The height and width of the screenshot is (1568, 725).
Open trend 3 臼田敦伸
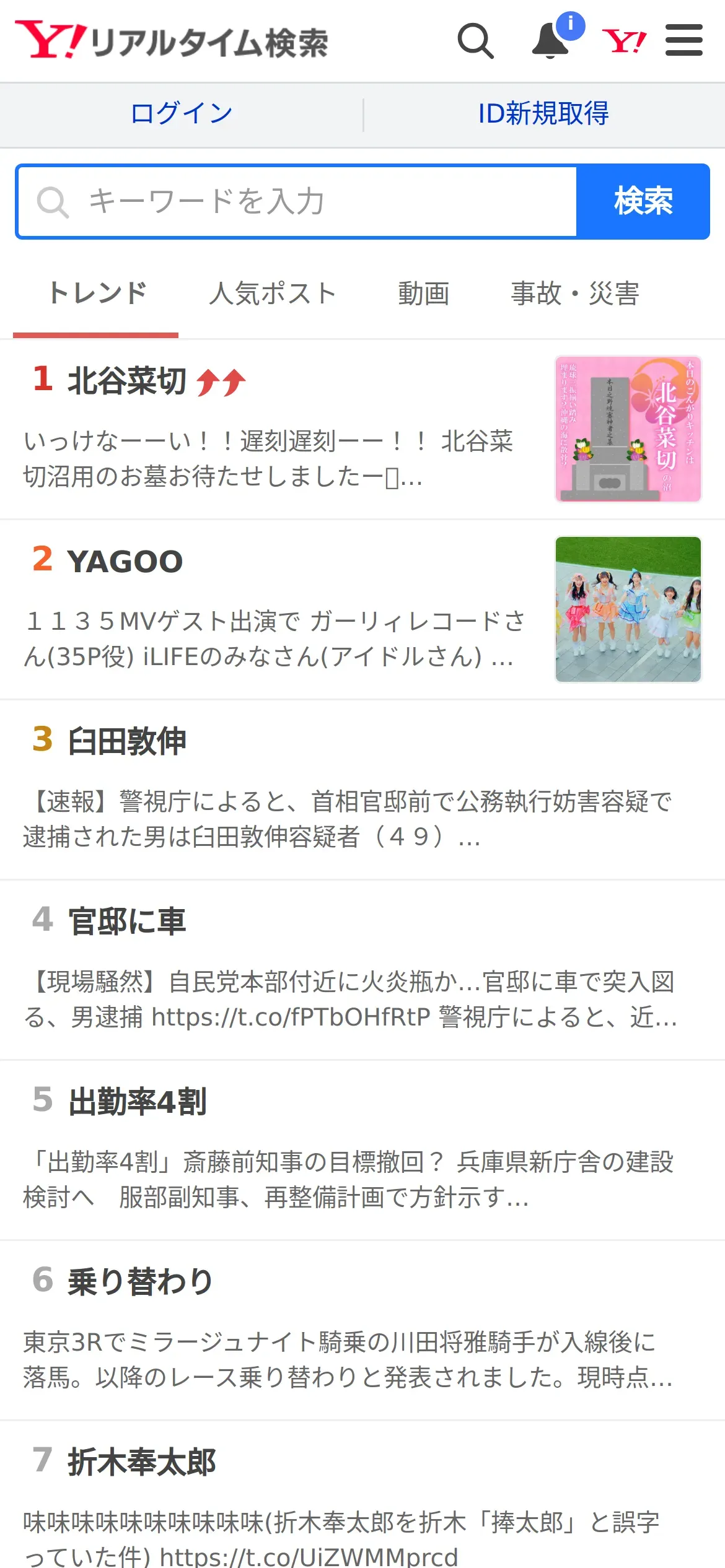(362, 790)
